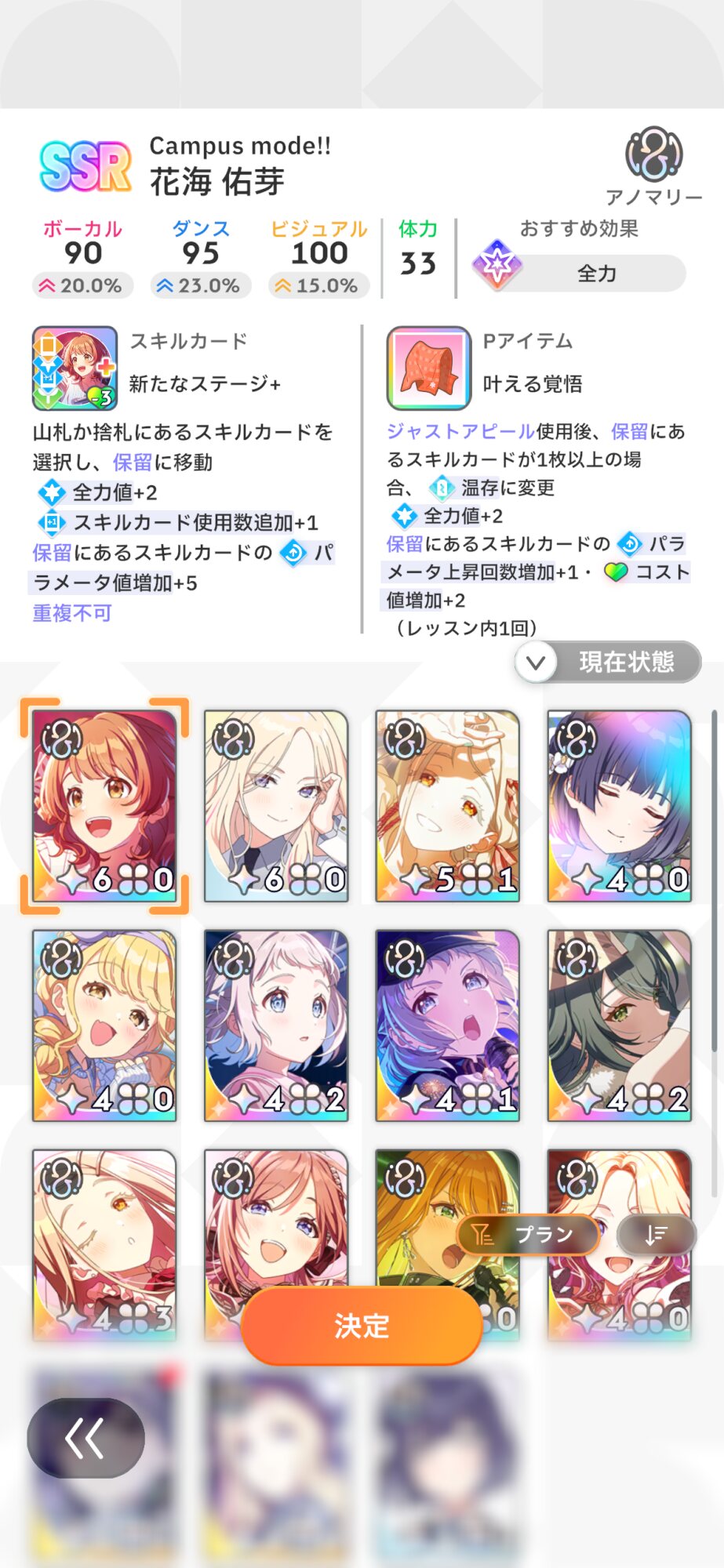Confirm selection with the 決定 button

click(362, 1326)
